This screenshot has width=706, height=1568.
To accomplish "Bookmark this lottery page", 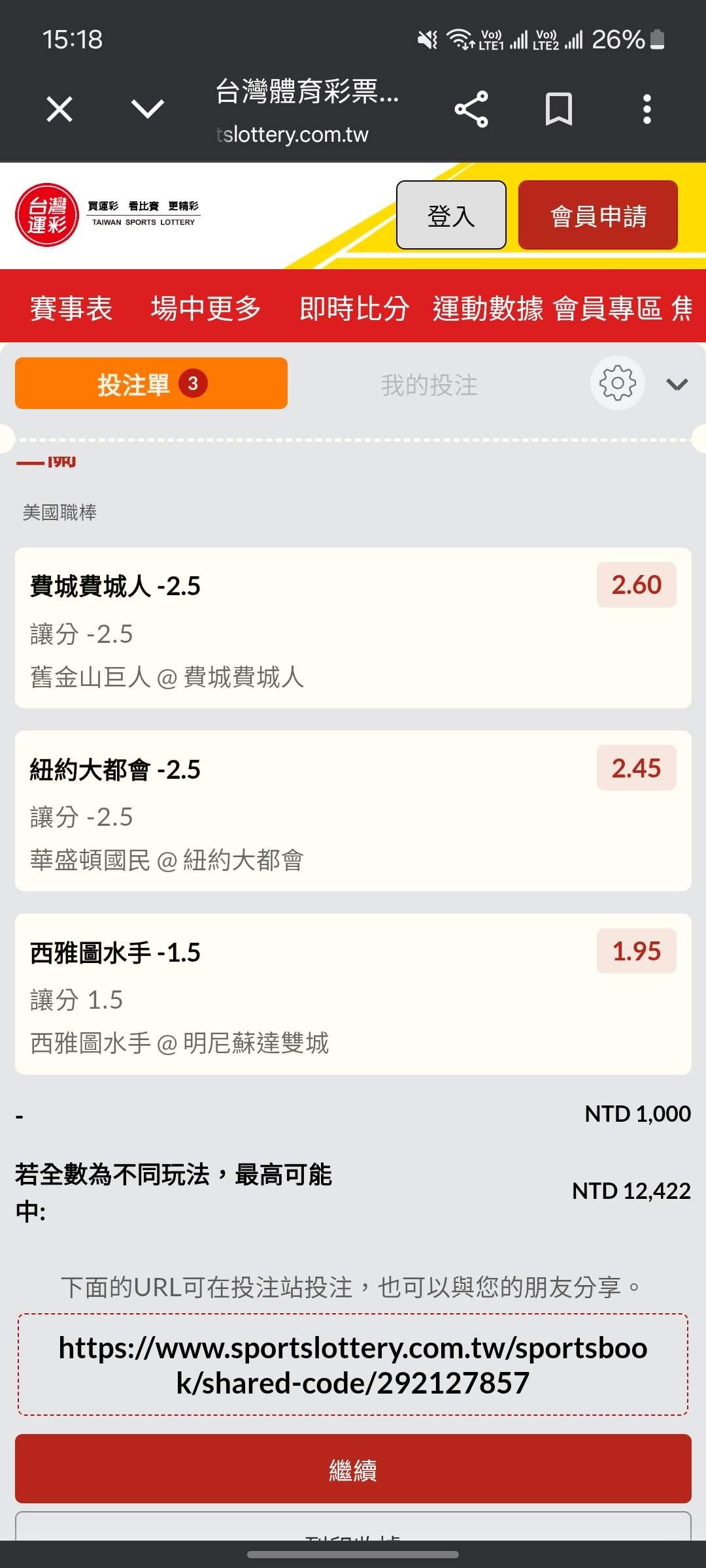I will (x=559, y=109).
